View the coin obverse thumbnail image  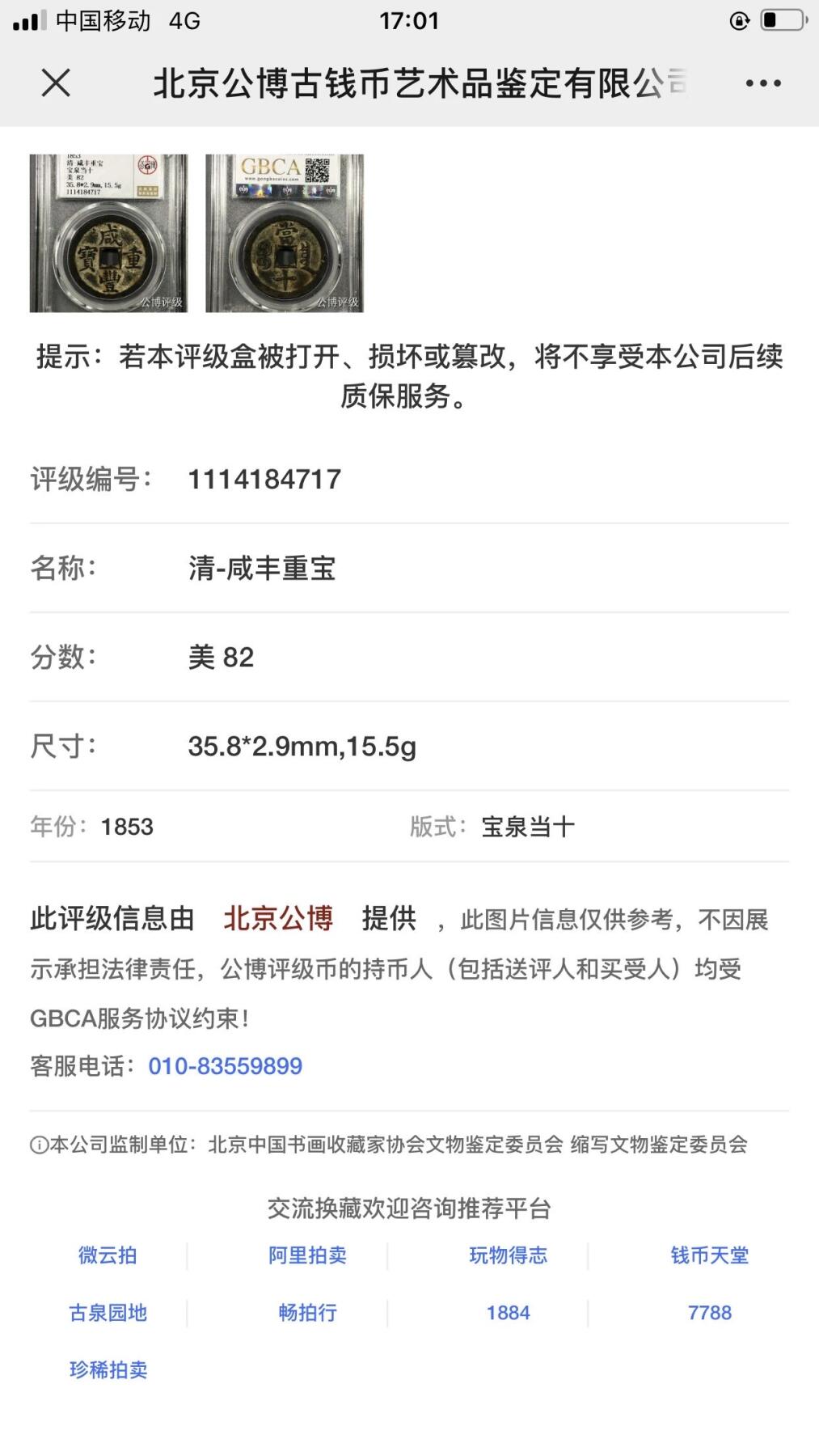[x=110, y=232]
